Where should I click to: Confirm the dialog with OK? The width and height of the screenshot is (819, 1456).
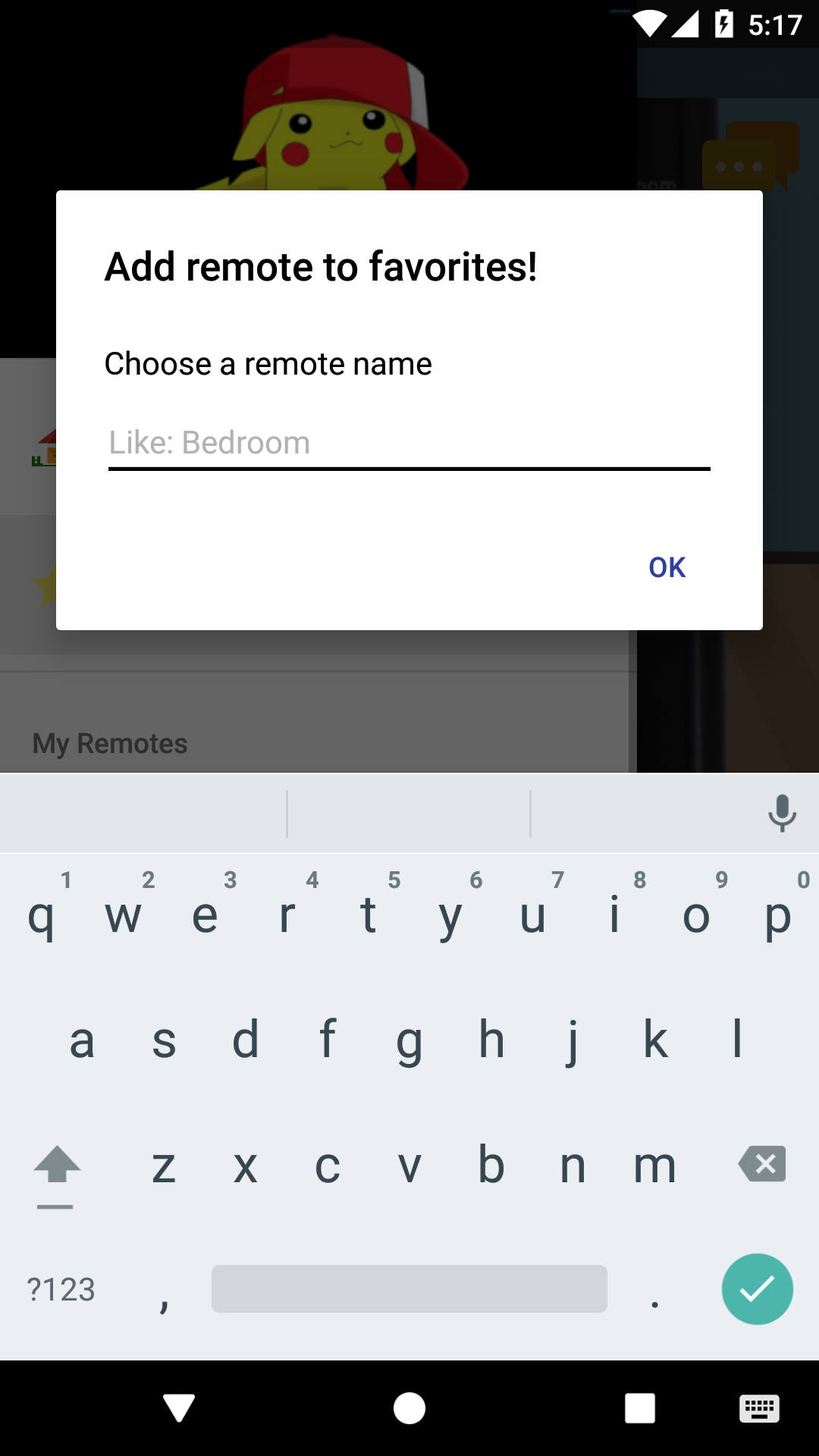coord(667,567)
